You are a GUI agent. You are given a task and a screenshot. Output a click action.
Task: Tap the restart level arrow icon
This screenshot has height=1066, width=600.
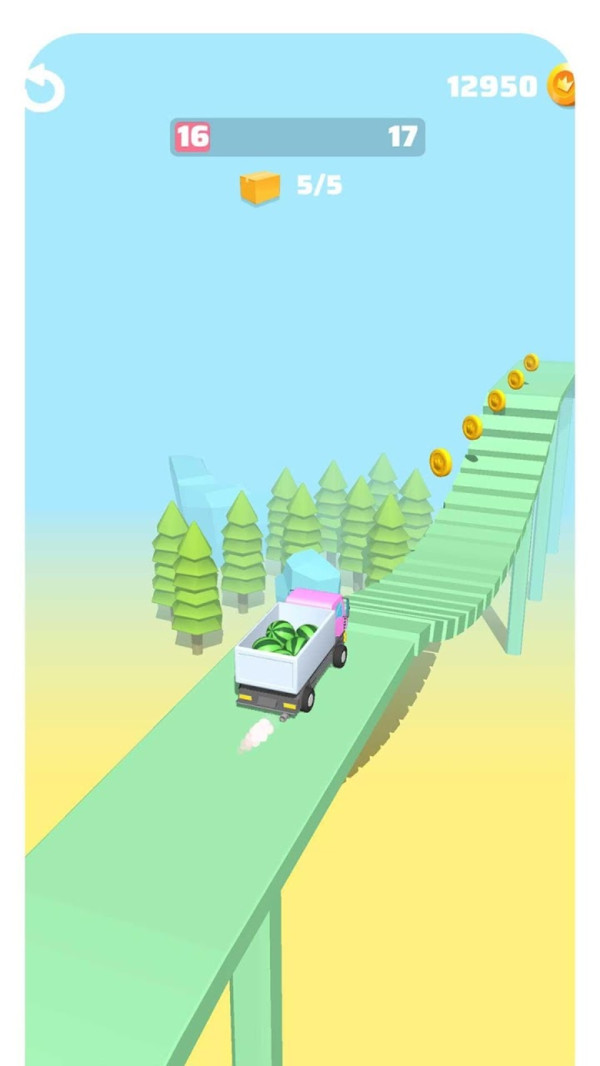44,90
